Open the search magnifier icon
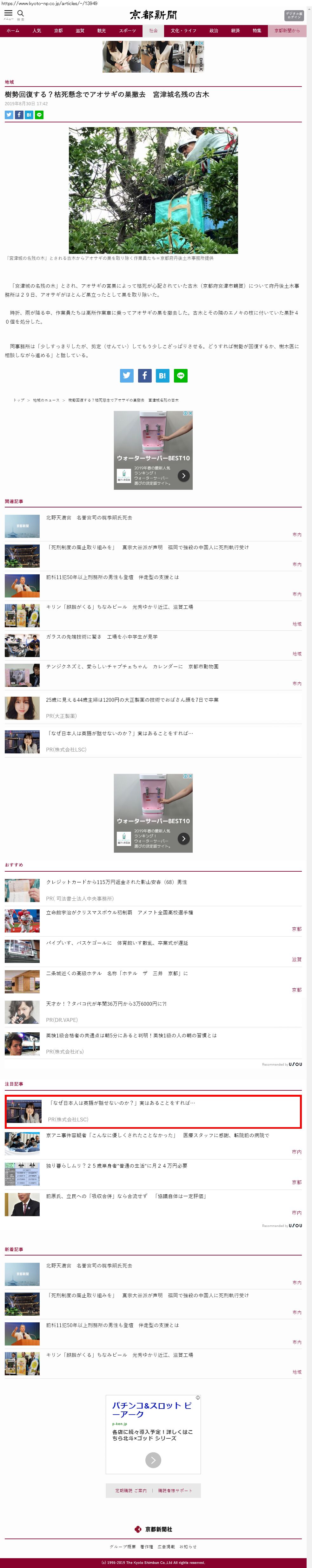 [21, 13]
